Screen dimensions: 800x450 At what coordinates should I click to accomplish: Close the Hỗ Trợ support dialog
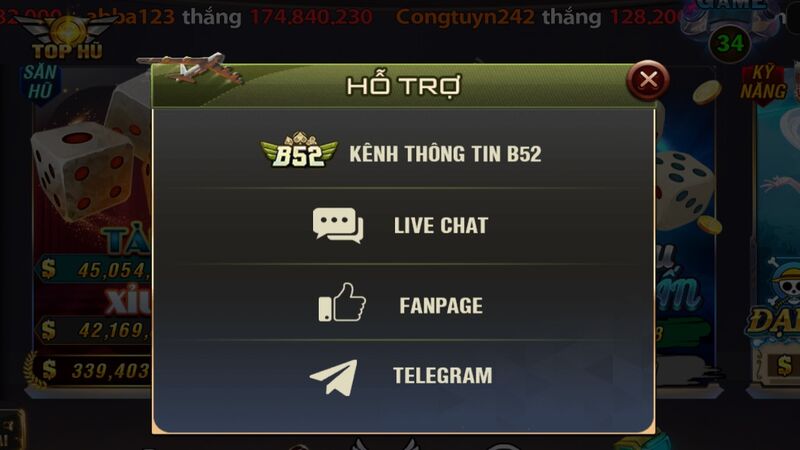click(648, 80)
